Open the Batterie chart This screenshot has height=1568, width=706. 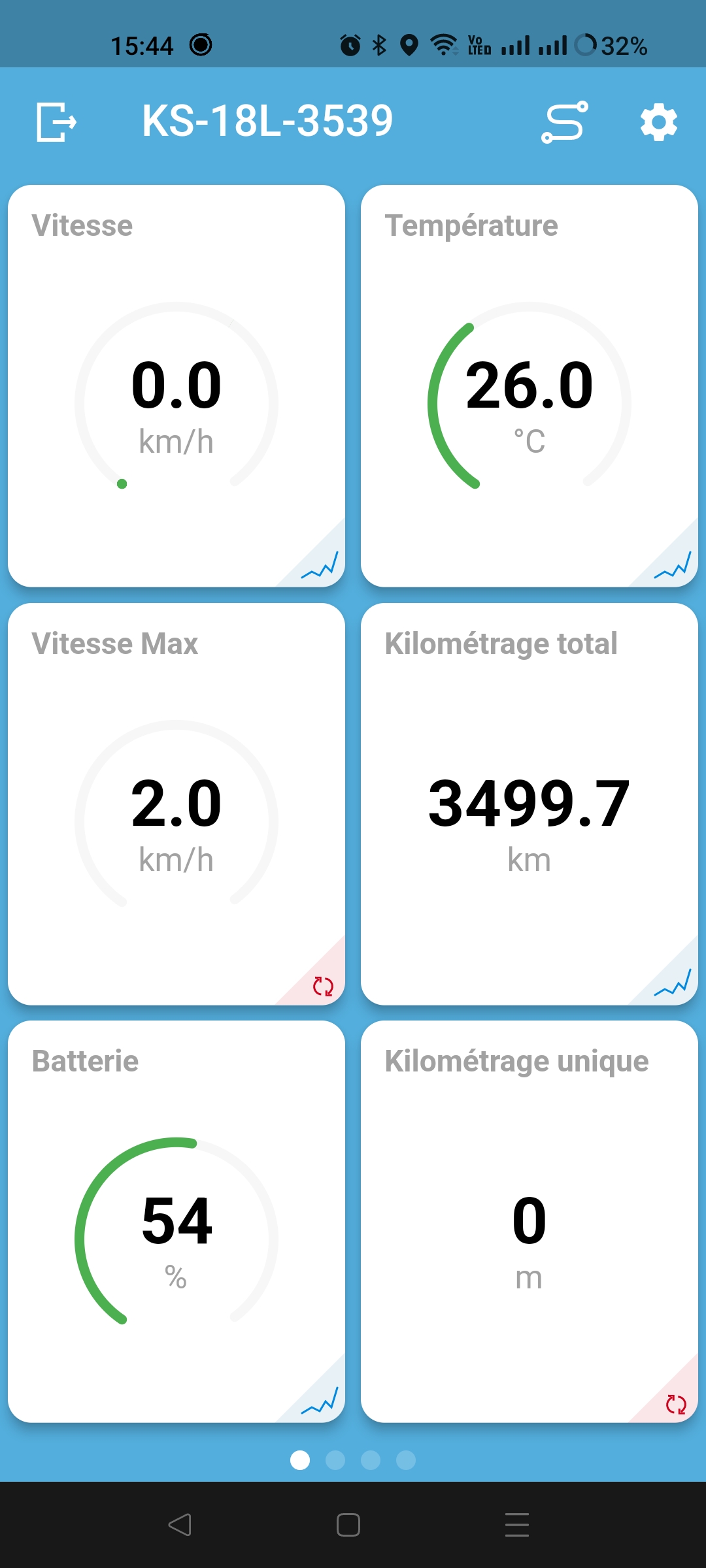pos(320,1401)
